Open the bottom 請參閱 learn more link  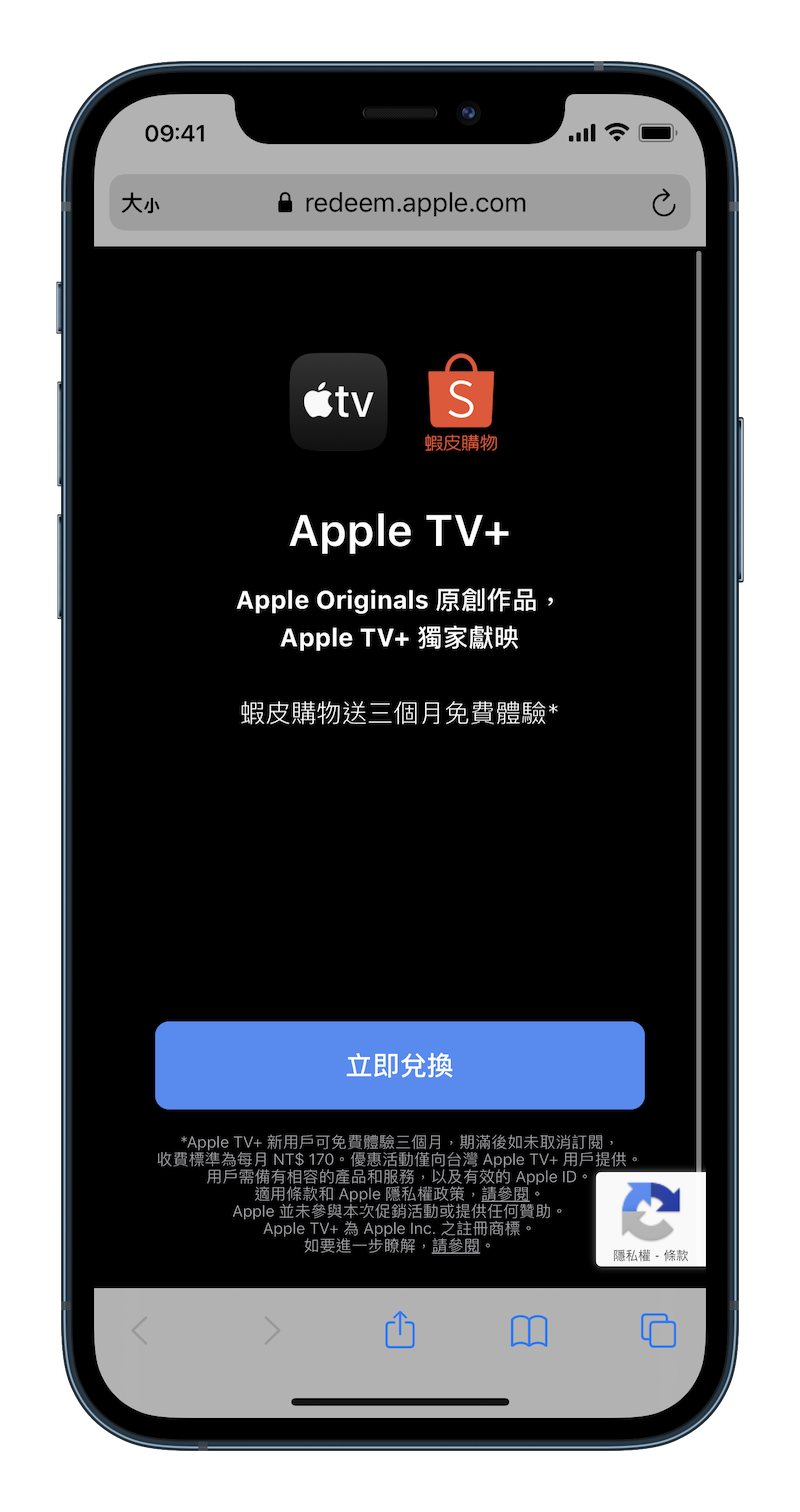(x=455, y=1247)
